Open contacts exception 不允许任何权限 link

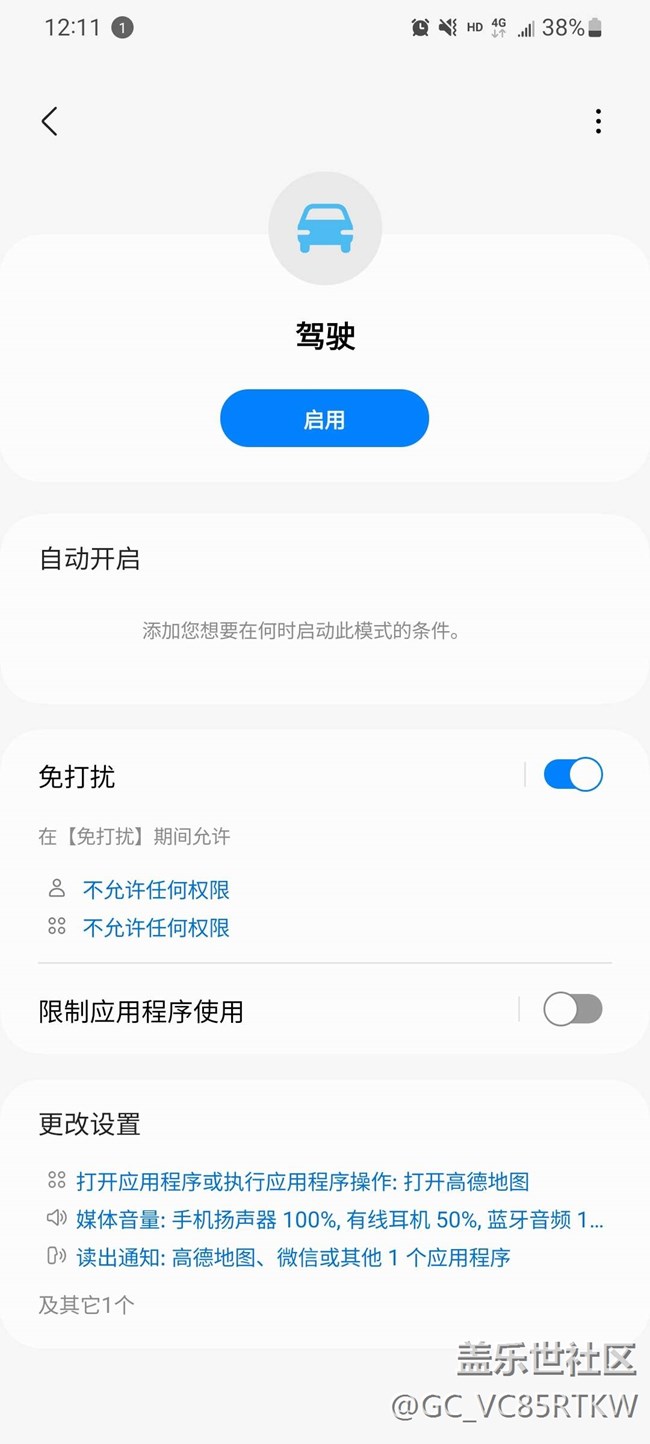click(156, 889)
